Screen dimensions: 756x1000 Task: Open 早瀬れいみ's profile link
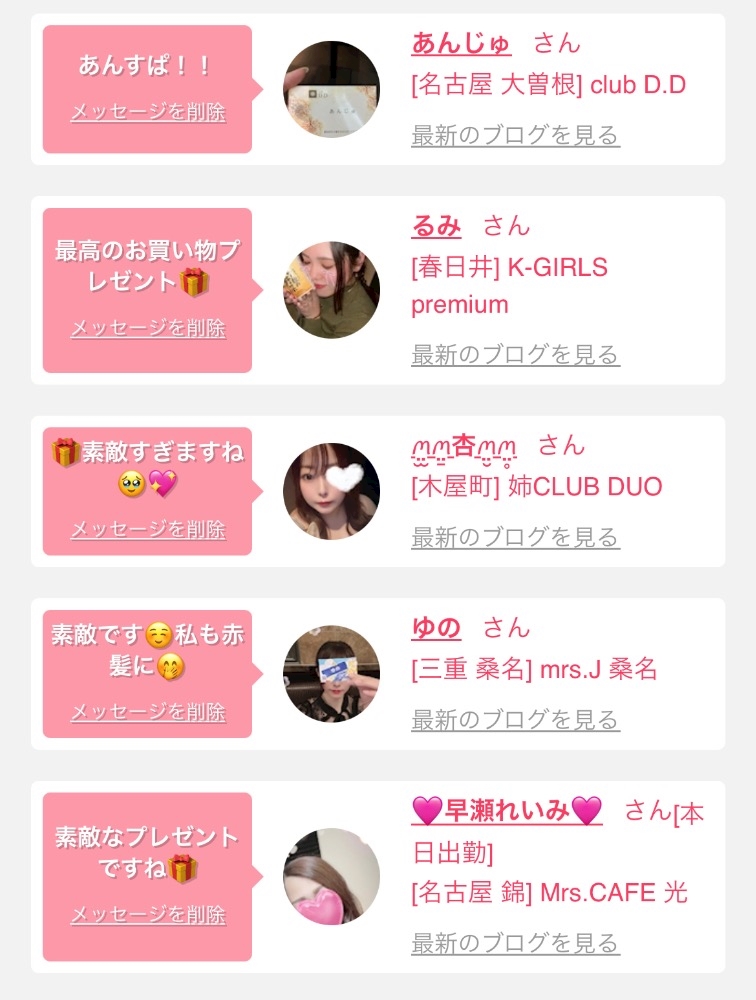(x=507, y=811)
